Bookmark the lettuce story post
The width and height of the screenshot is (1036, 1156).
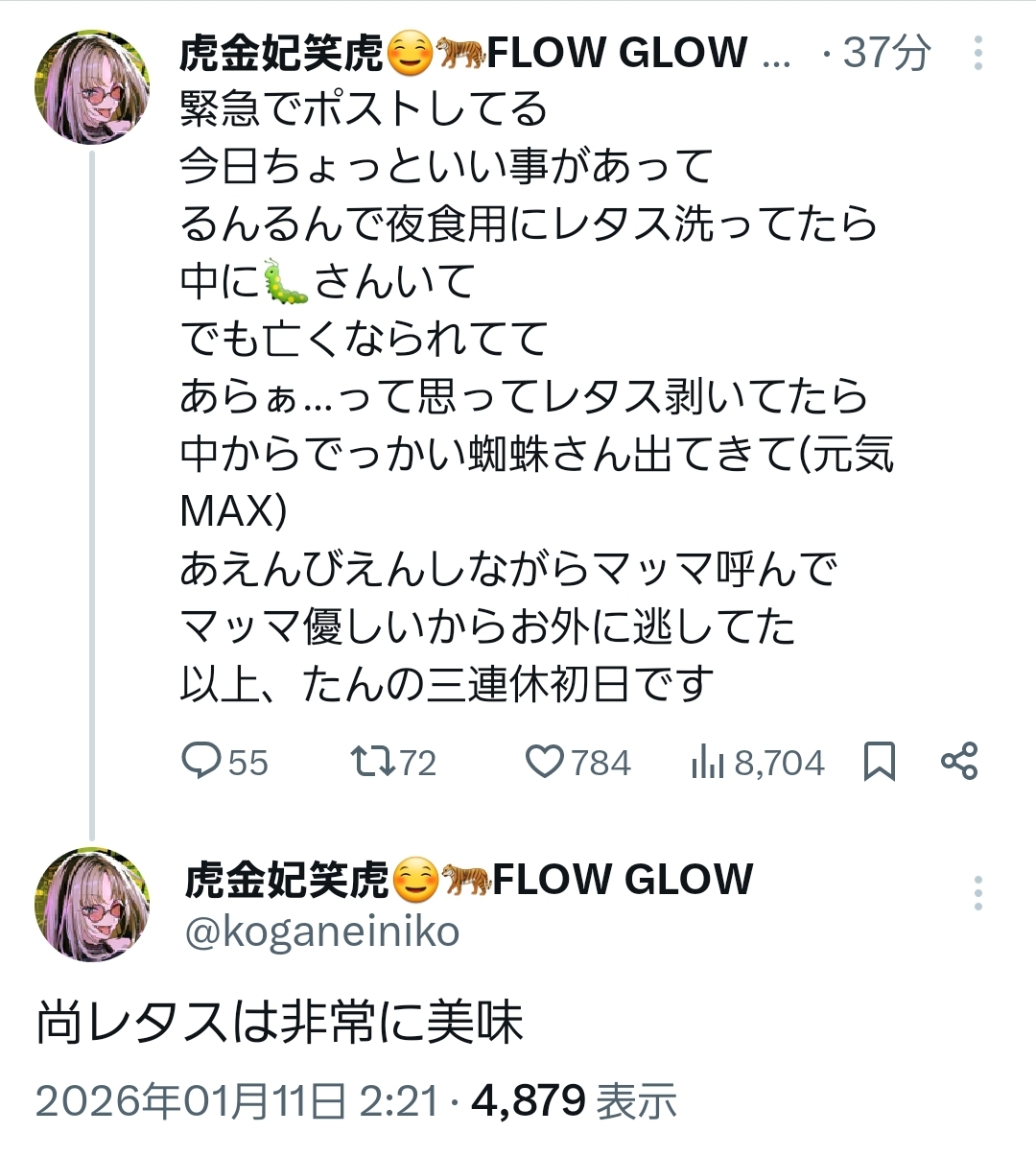(x=880, y=762)
